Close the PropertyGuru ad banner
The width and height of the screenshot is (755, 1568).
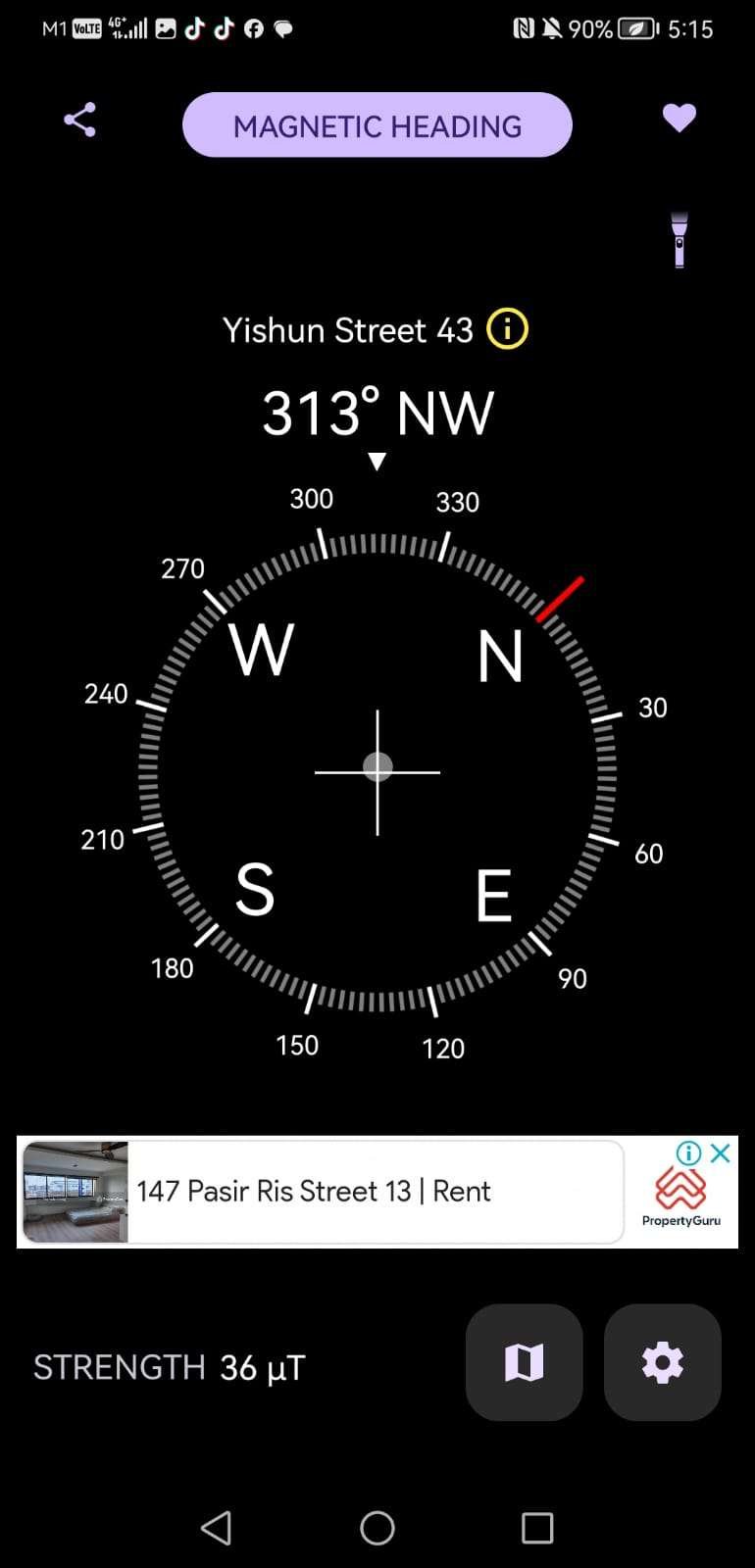721,1153
